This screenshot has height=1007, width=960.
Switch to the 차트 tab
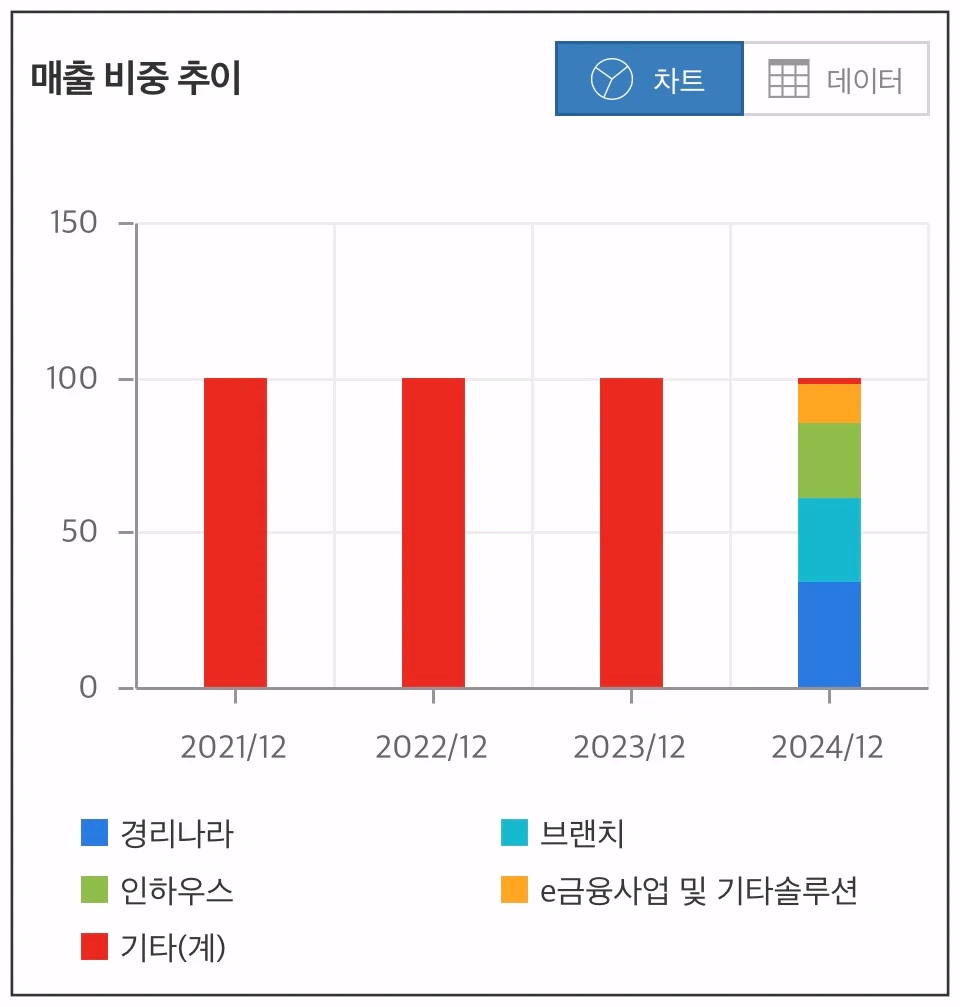650,77
